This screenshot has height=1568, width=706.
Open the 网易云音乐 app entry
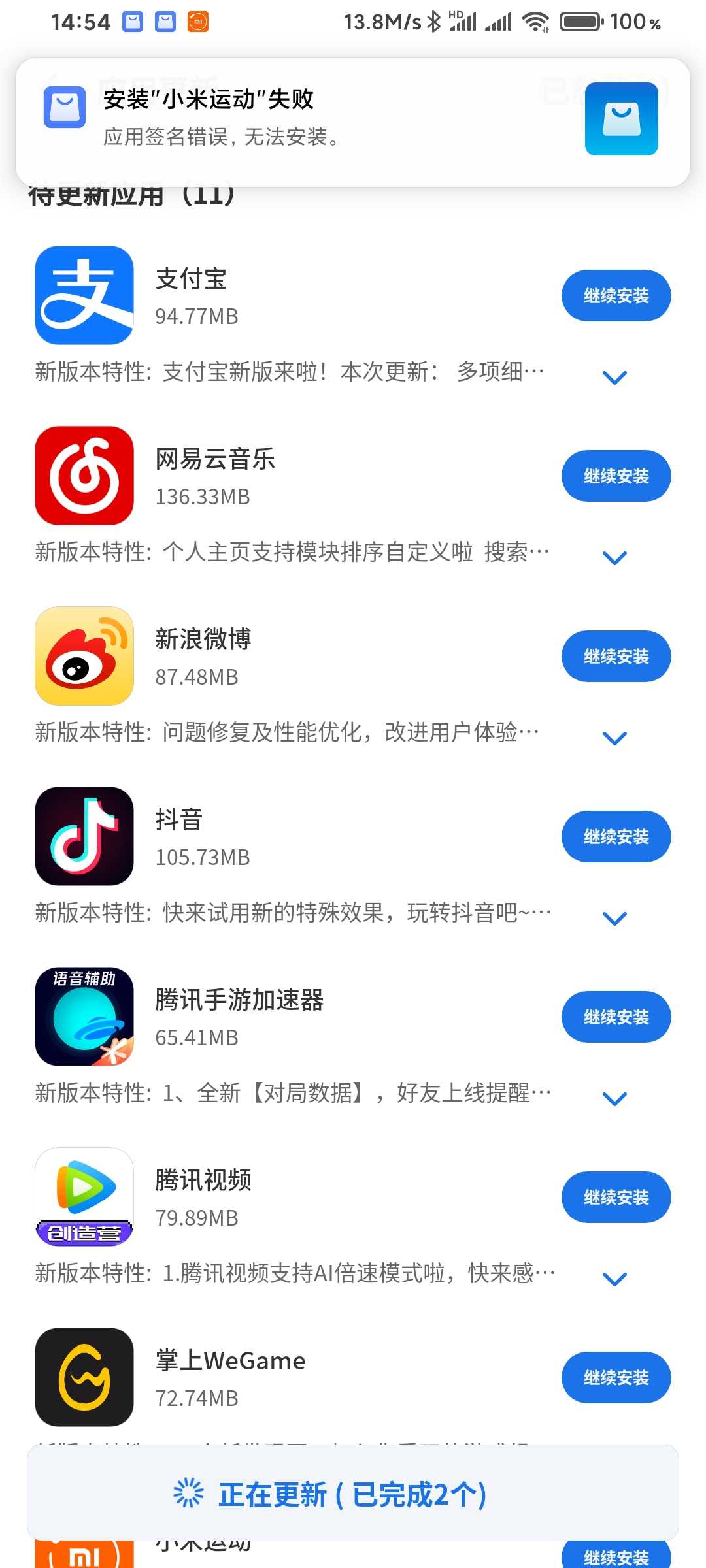tap(294, 476)
